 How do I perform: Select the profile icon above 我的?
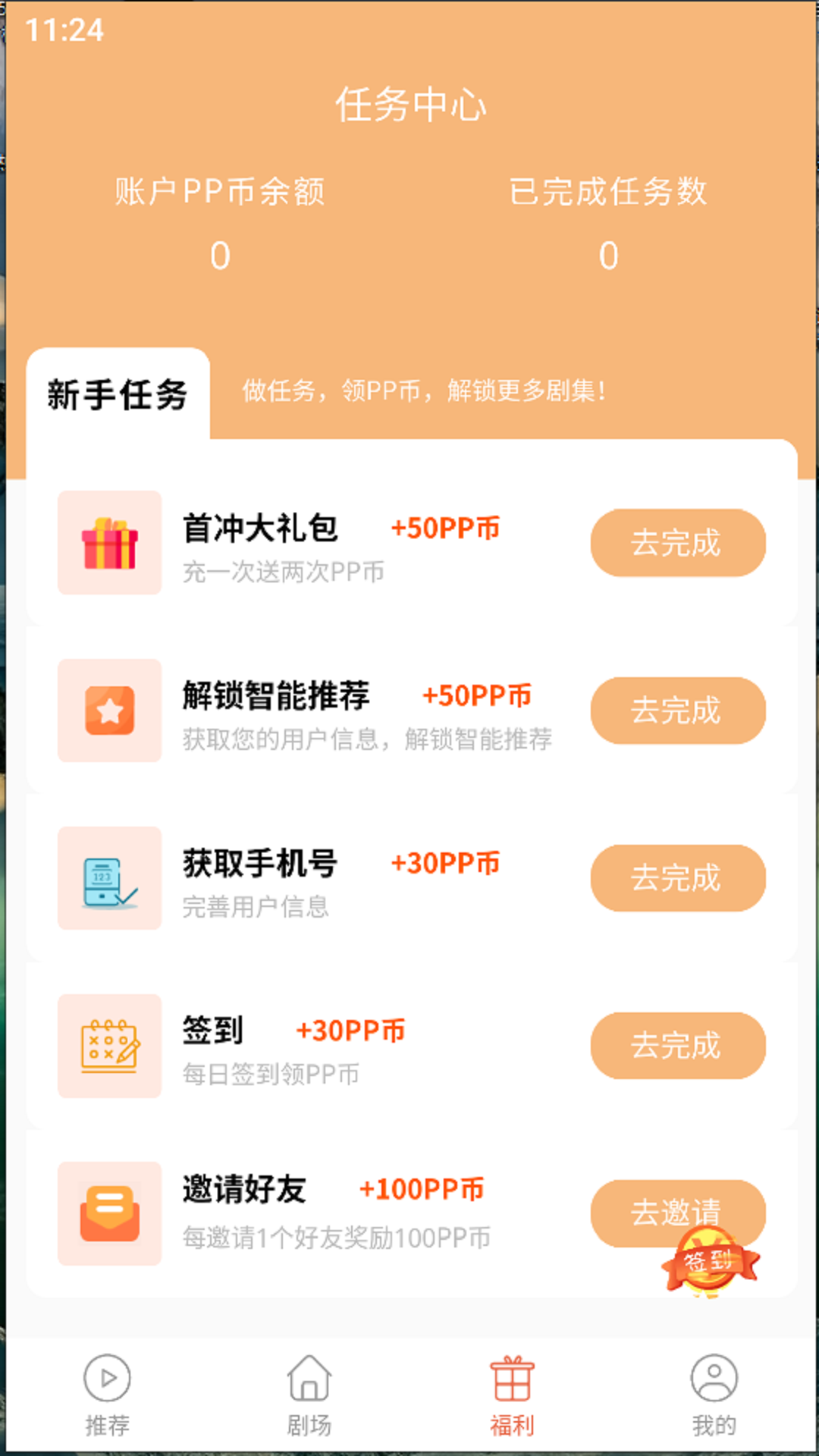[713, 1376]
